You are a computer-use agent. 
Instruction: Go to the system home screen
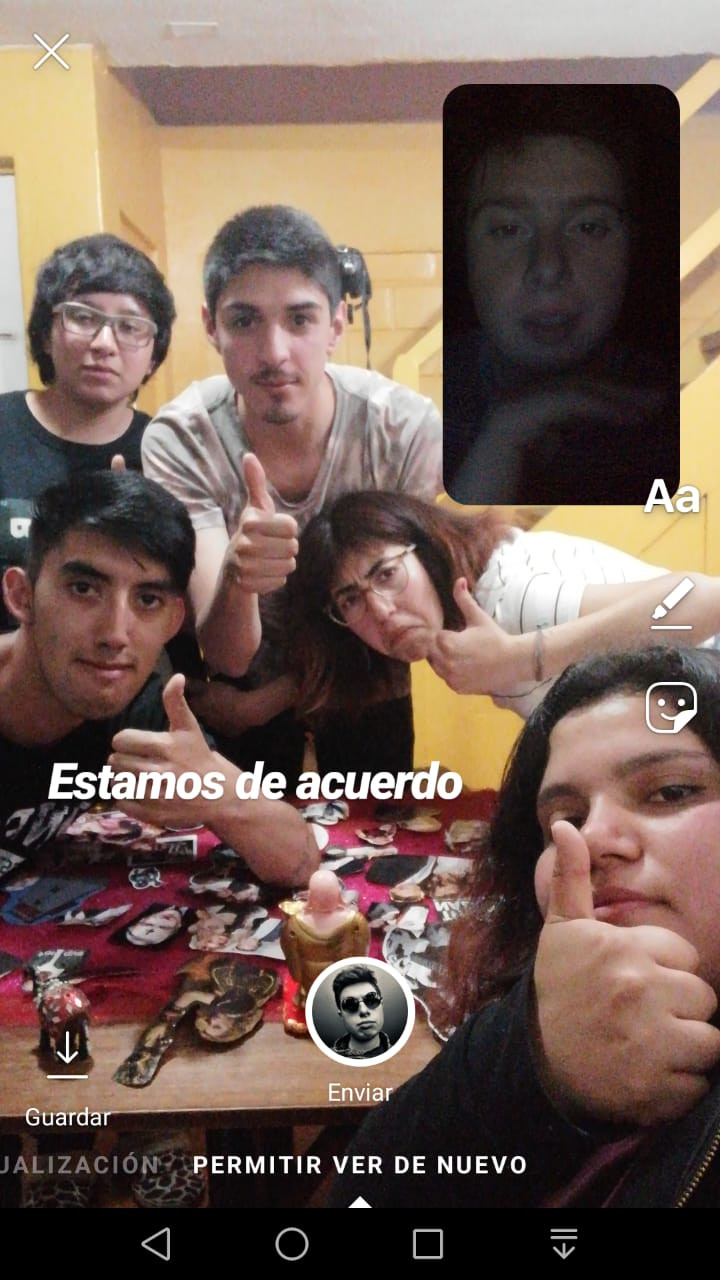(292, 1244)
